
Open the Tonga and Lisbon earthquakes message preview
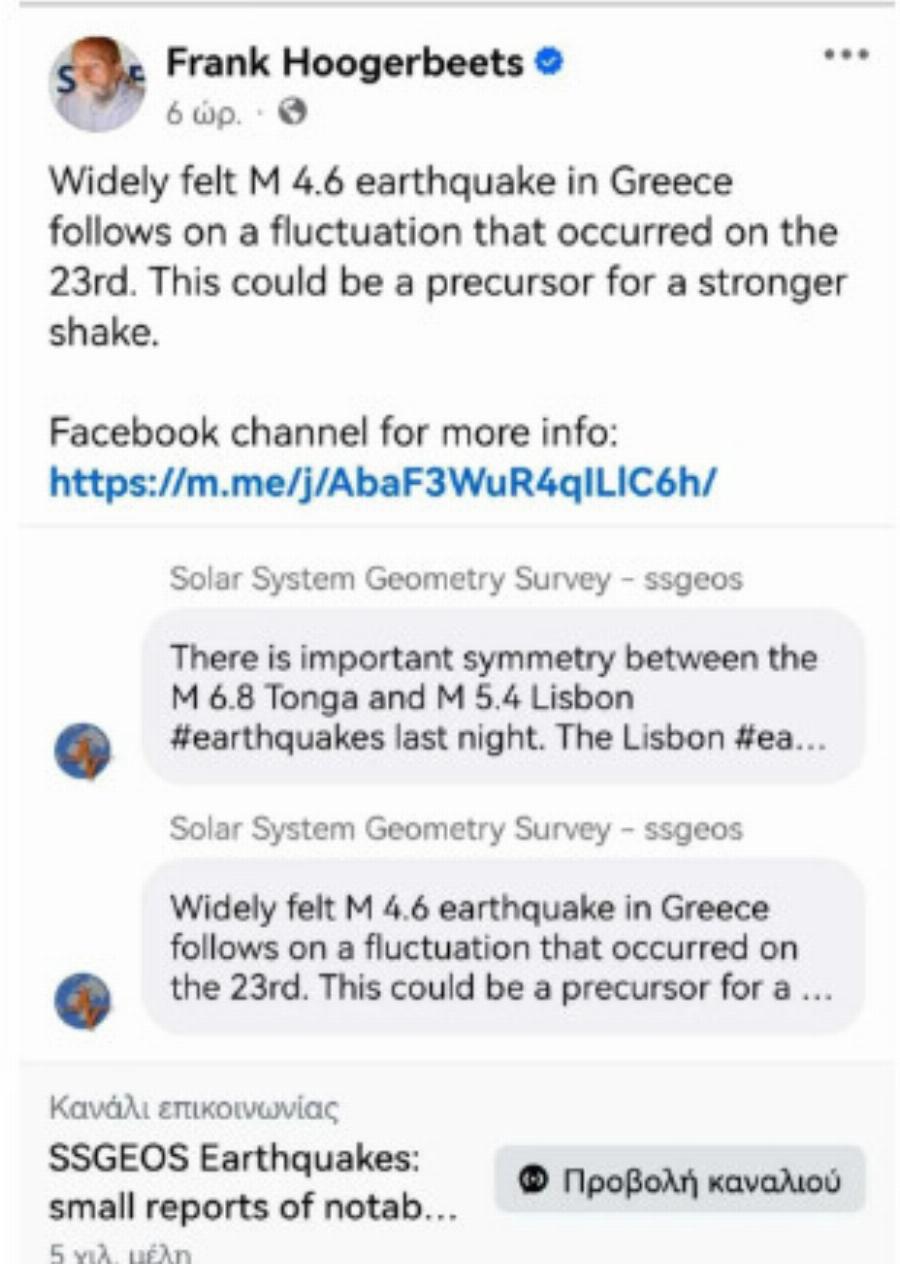[x=503, y=697]
